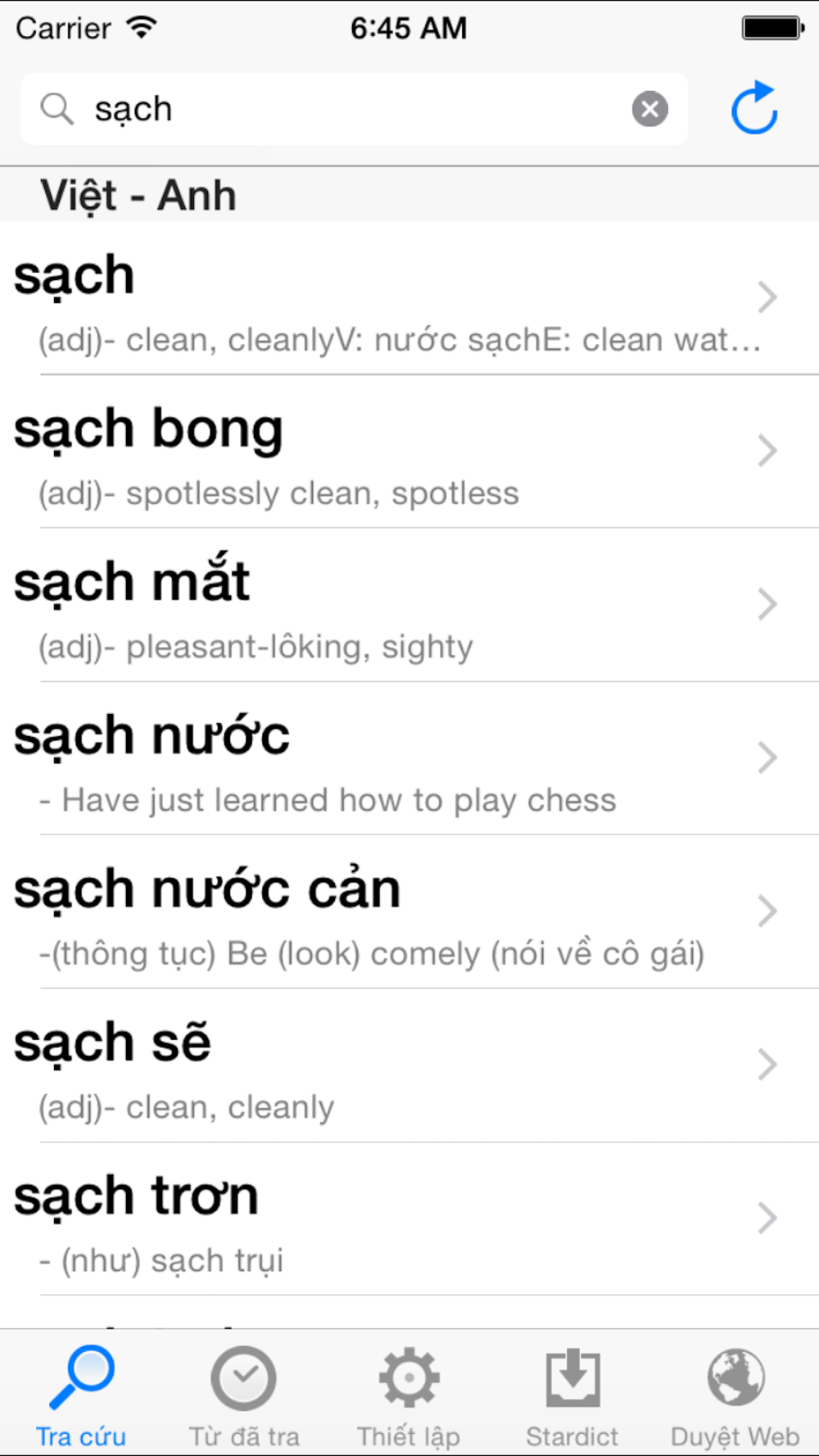The width and height of the screenshot is (819, 1456).
Task: Tap the blue refresh icon
Action: [x=753, y=107]
